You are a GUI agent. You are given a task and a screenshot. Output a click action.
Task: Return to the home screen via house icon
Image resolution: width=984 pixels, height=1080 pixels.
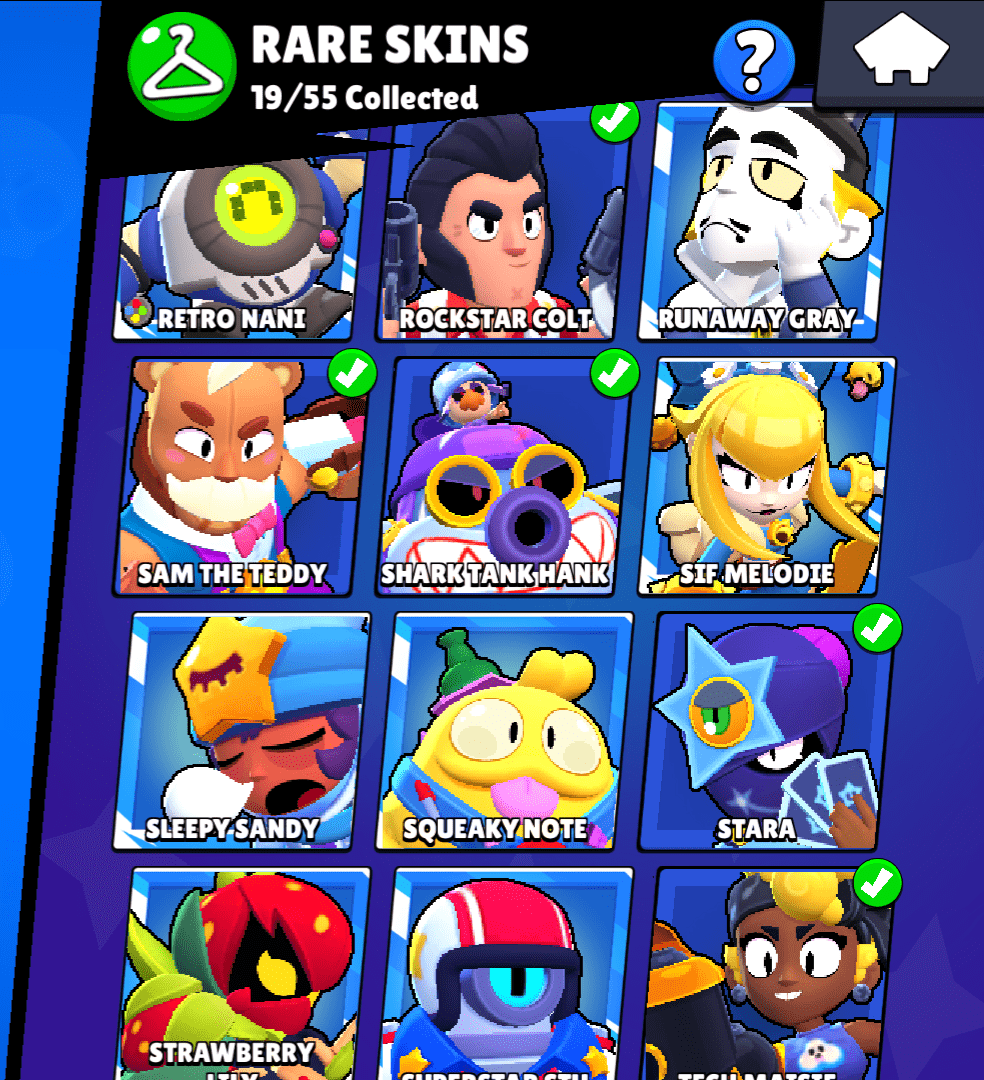tap(901, 50)
